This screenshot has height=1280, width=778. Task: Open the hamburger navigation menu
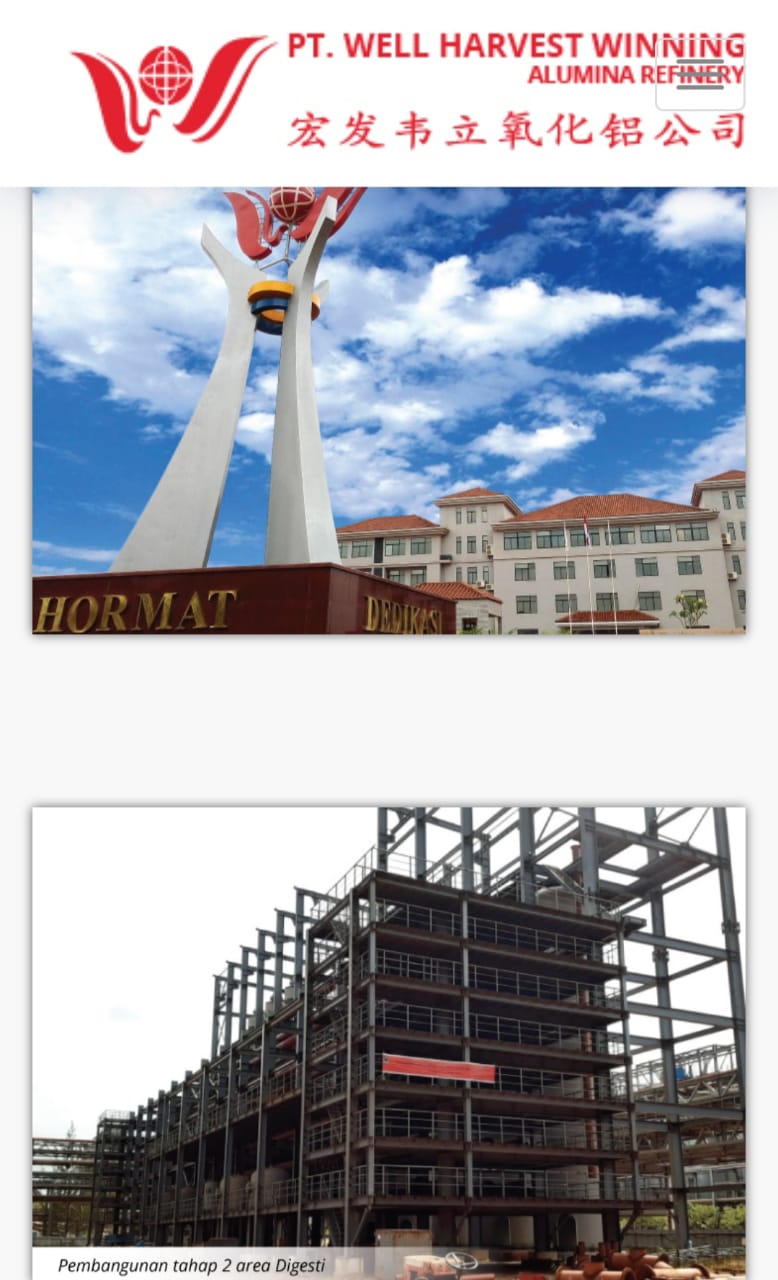click(700, 75)
